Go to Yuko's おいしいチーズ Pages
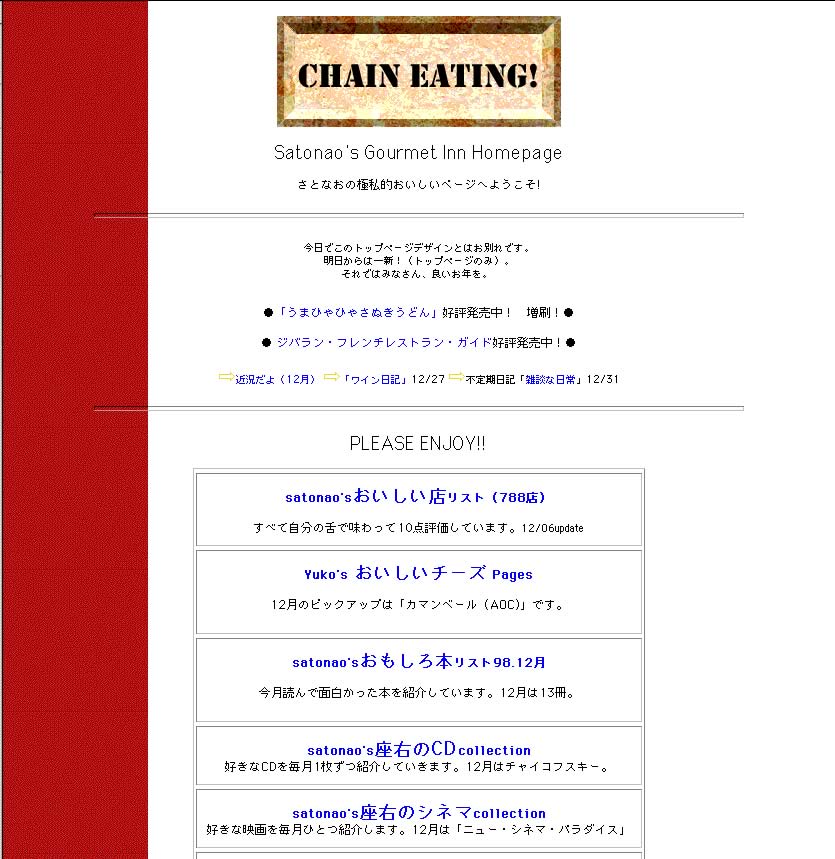Viewport: 835px width, 859px height. point(418,574)
